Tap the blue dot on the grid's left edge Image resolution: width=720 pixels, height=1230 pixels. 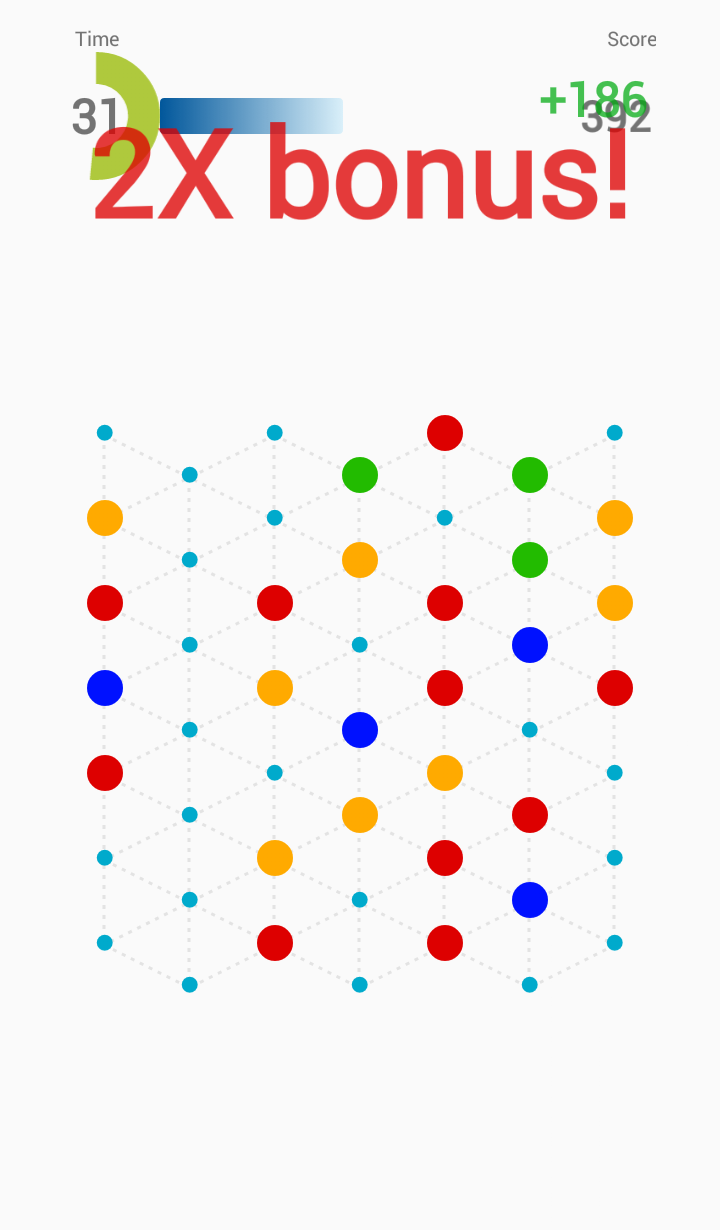click(105, 688)
